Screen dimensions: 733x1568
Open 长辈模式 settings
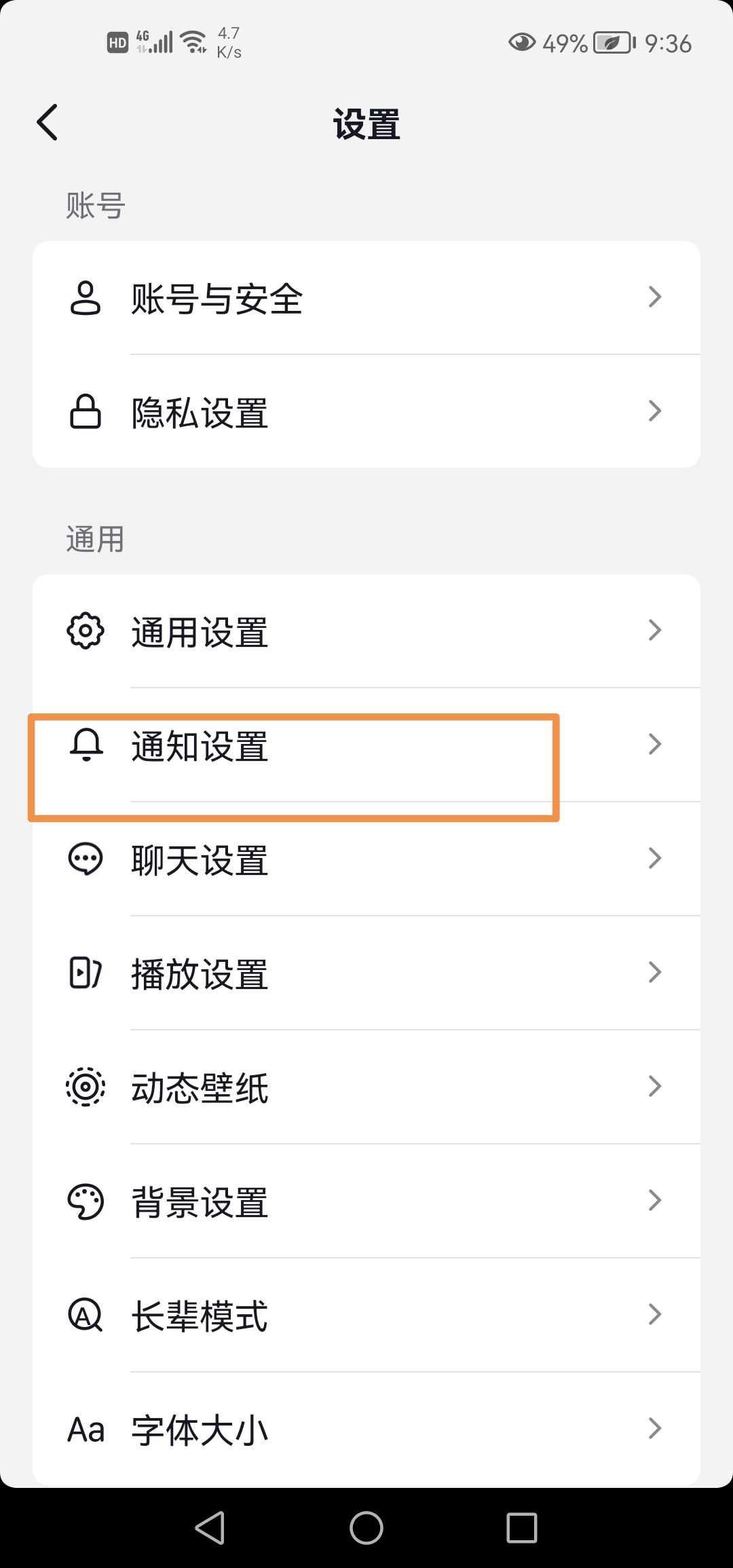(x=366, y=1315)
